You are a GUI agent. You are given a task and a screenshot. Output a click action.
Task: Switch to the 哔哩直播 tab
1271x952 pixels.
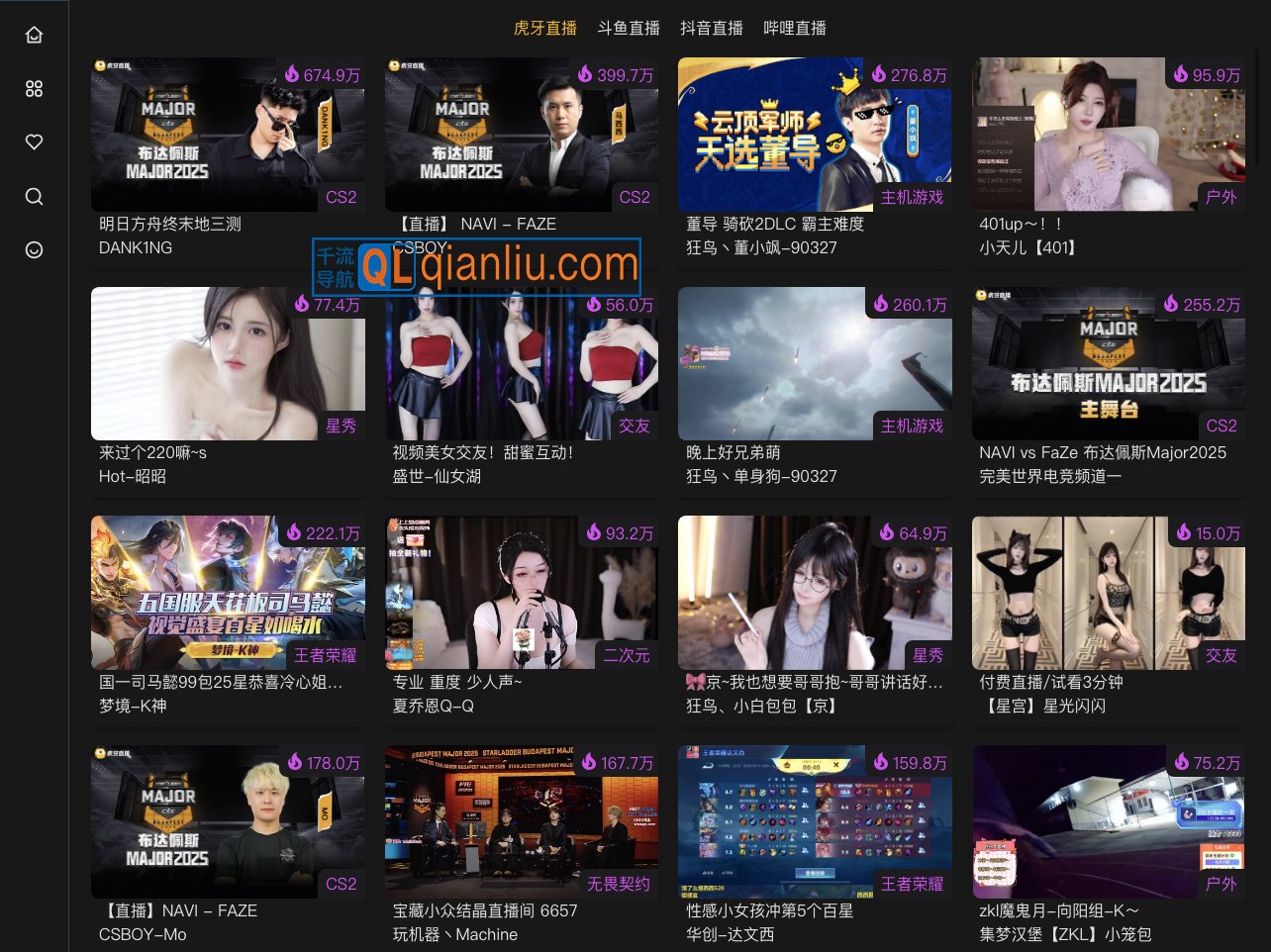[794, 28]
